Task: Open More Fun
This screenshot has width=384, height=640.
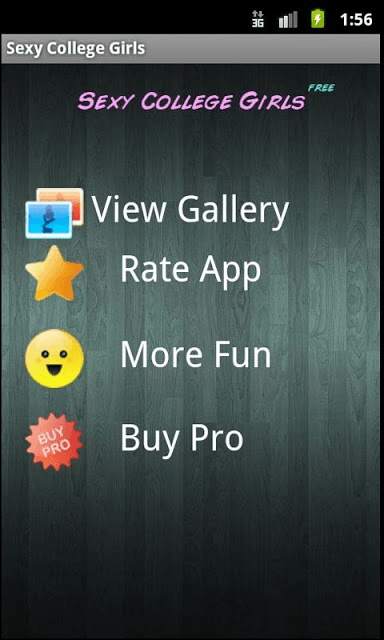Action: point(148,358)
